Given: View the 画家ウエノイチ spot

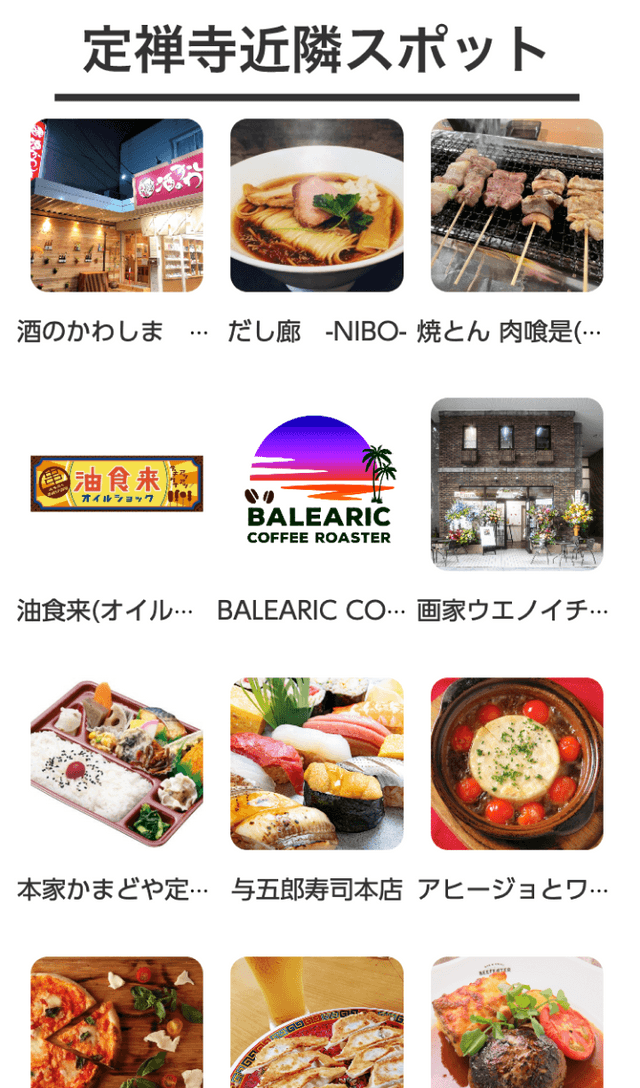Looking at the screenshot, I should pos(516,484).
